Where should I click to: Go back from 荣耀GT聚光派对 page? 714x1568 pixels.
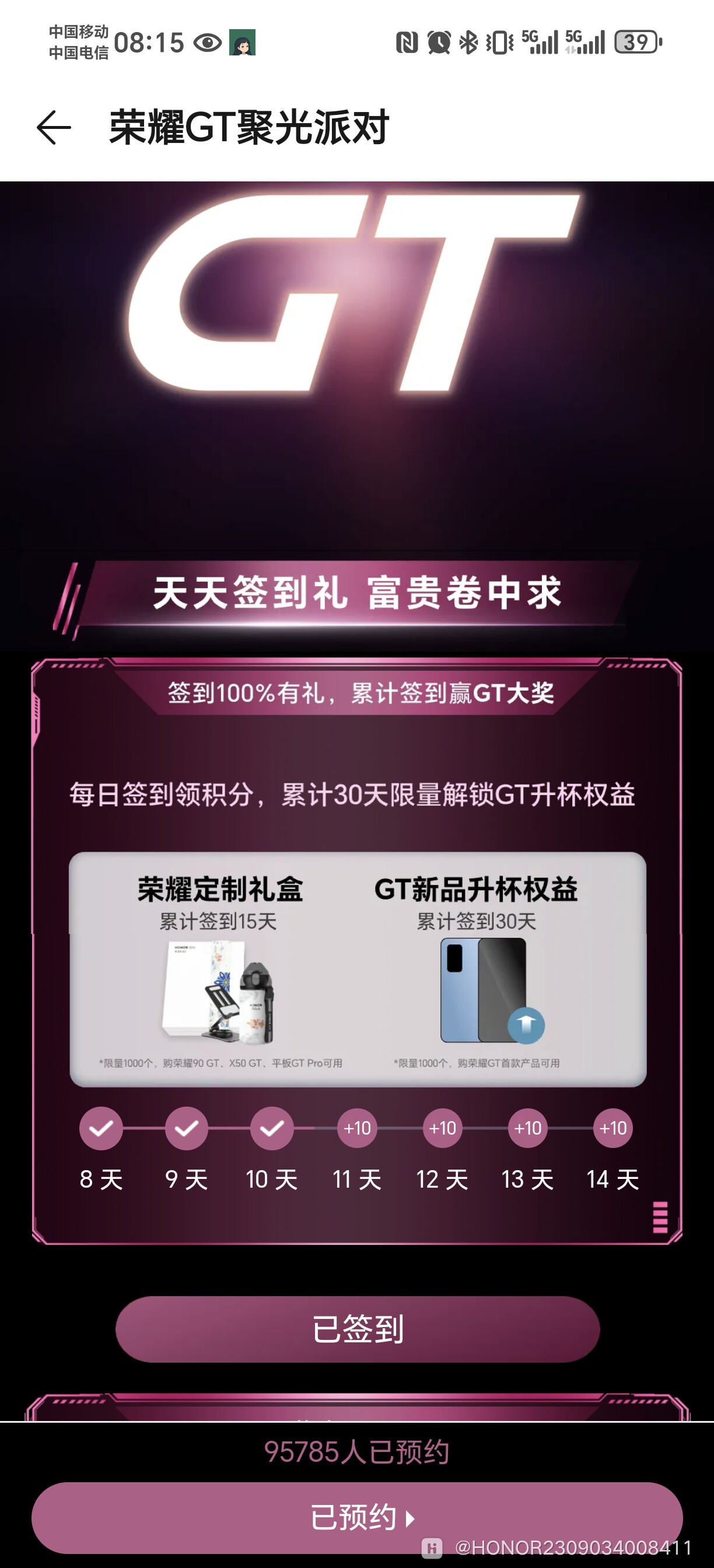[54, 128]
